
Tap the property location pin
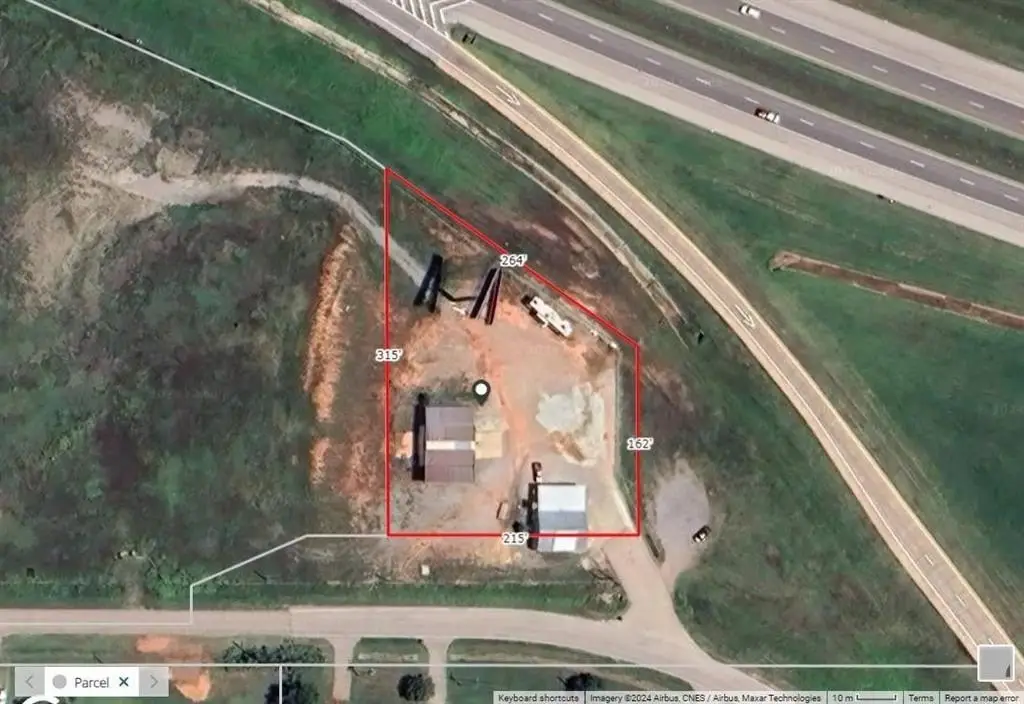click(x=481, y=391)
